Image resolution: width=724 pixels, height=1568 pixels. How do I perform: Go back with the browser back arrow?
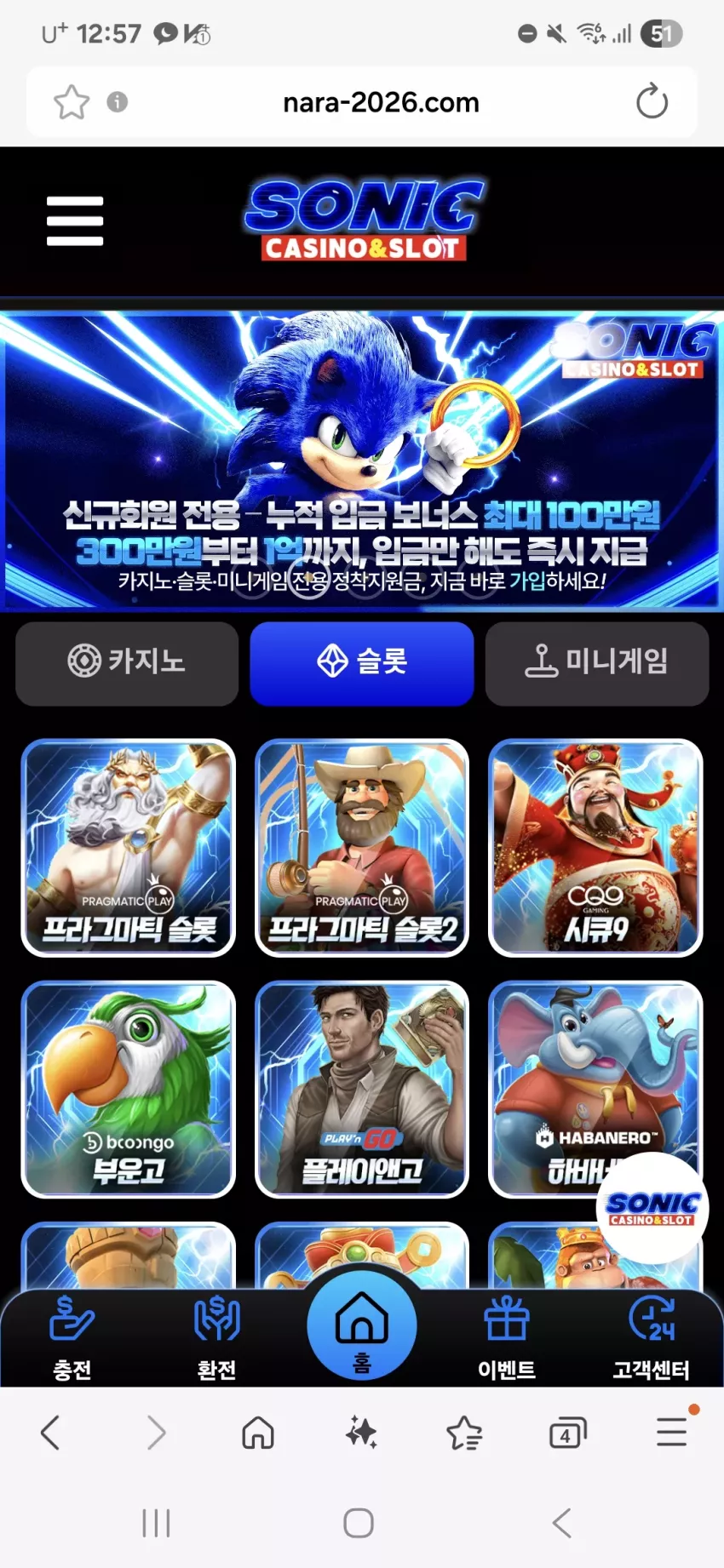tap(50, 1433)
